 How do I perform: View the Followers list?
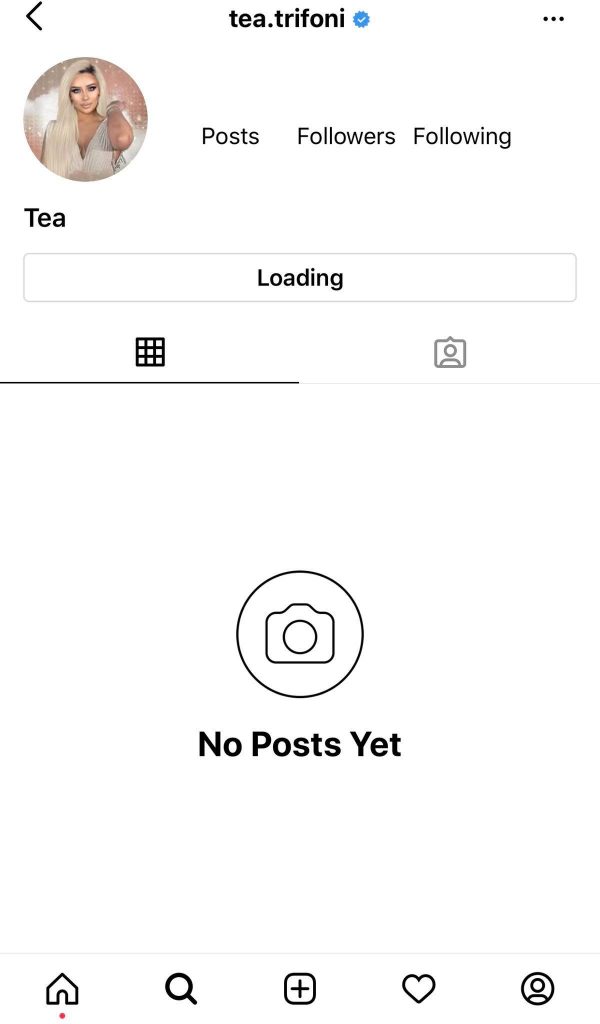coord(346,136)
